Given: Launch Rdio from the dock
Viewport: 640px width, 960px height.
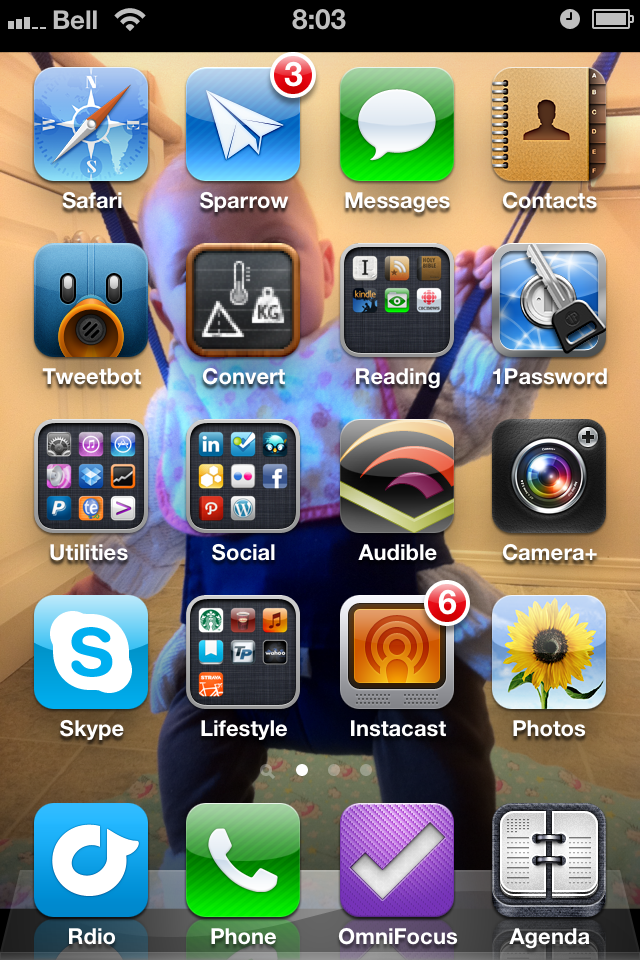Looking at the screenshot, I should click(91, 861).
